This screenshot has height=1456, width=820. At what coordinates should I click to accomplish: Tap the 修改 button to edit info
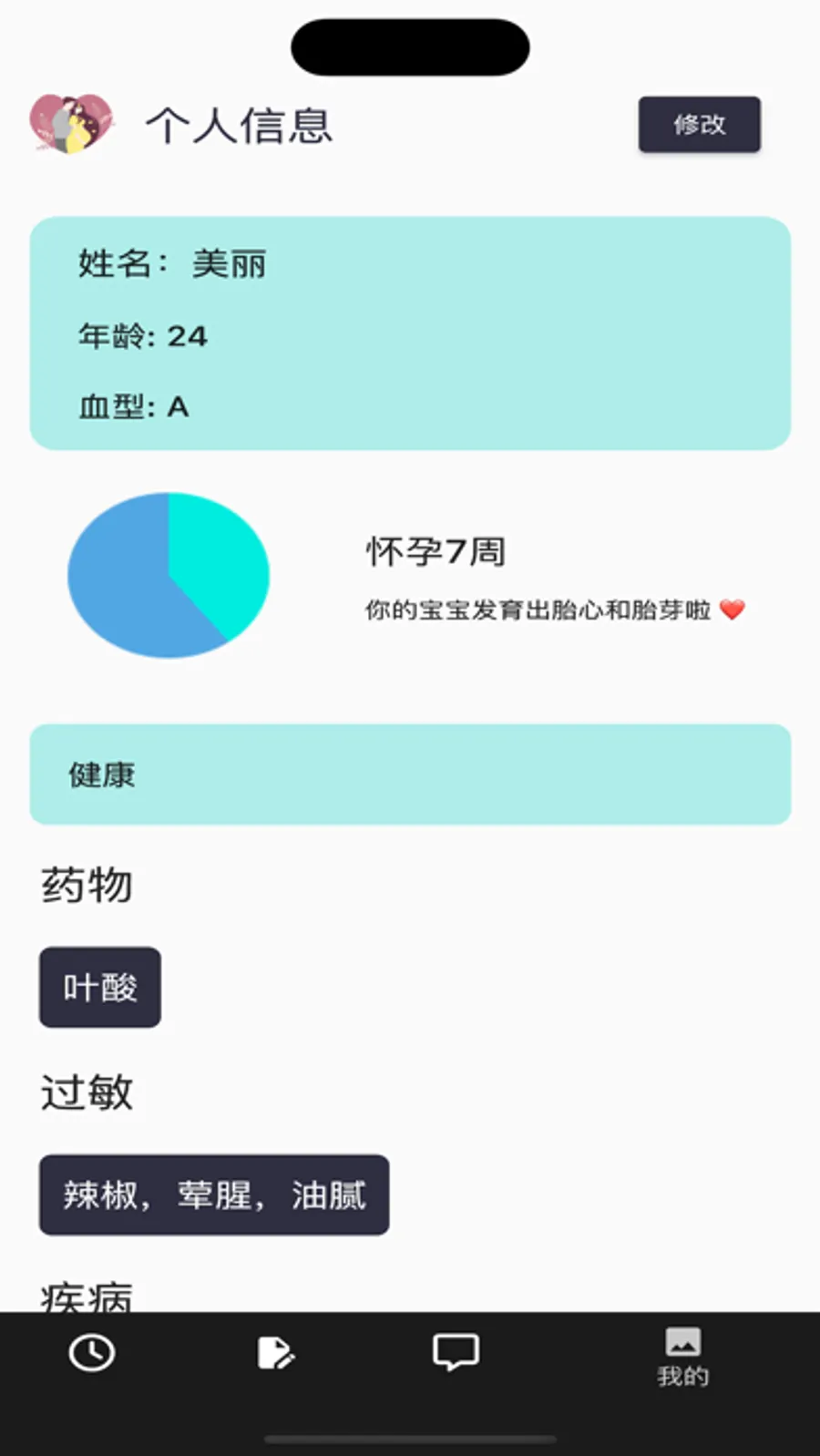click(699, 124)
